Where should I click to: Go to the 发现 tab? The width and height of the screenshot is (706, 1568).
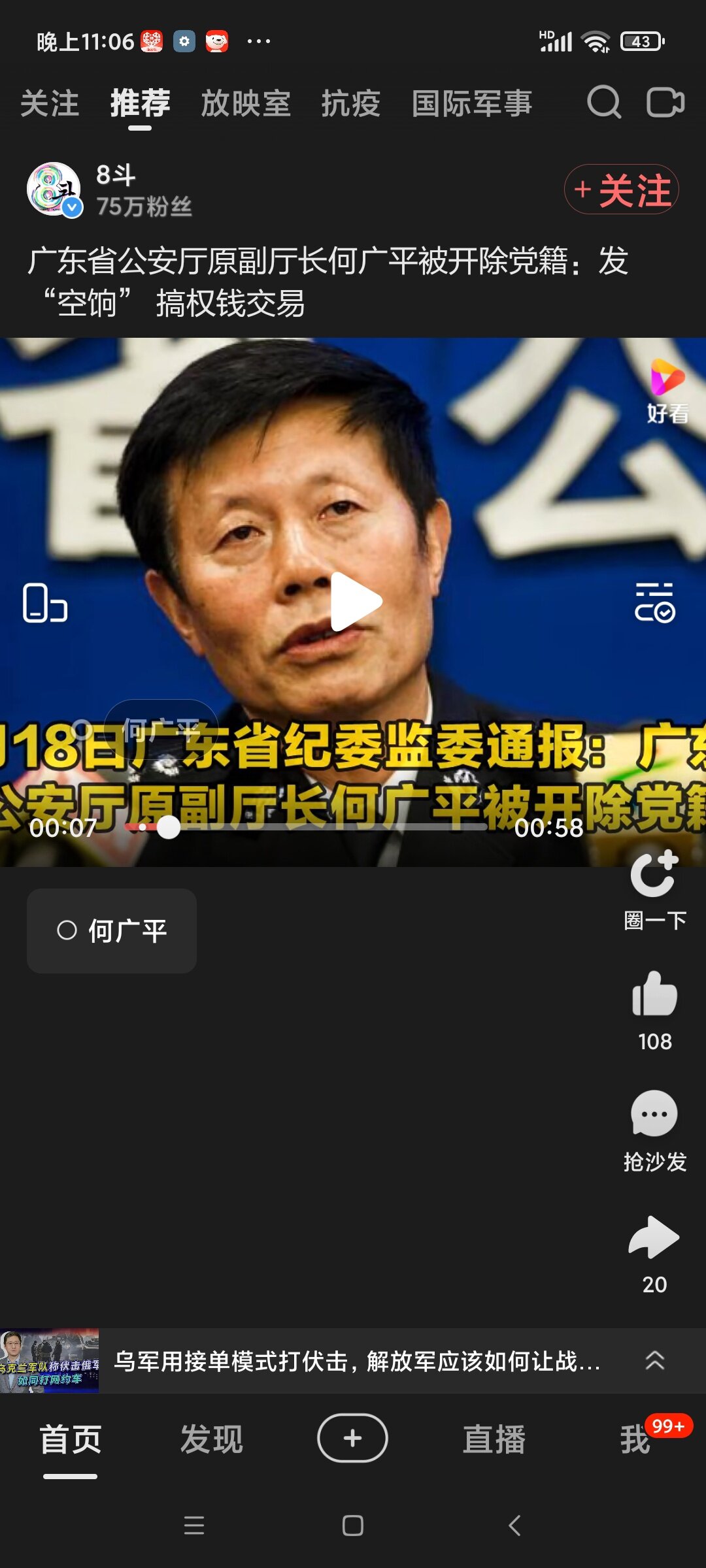click(211, 1439)
